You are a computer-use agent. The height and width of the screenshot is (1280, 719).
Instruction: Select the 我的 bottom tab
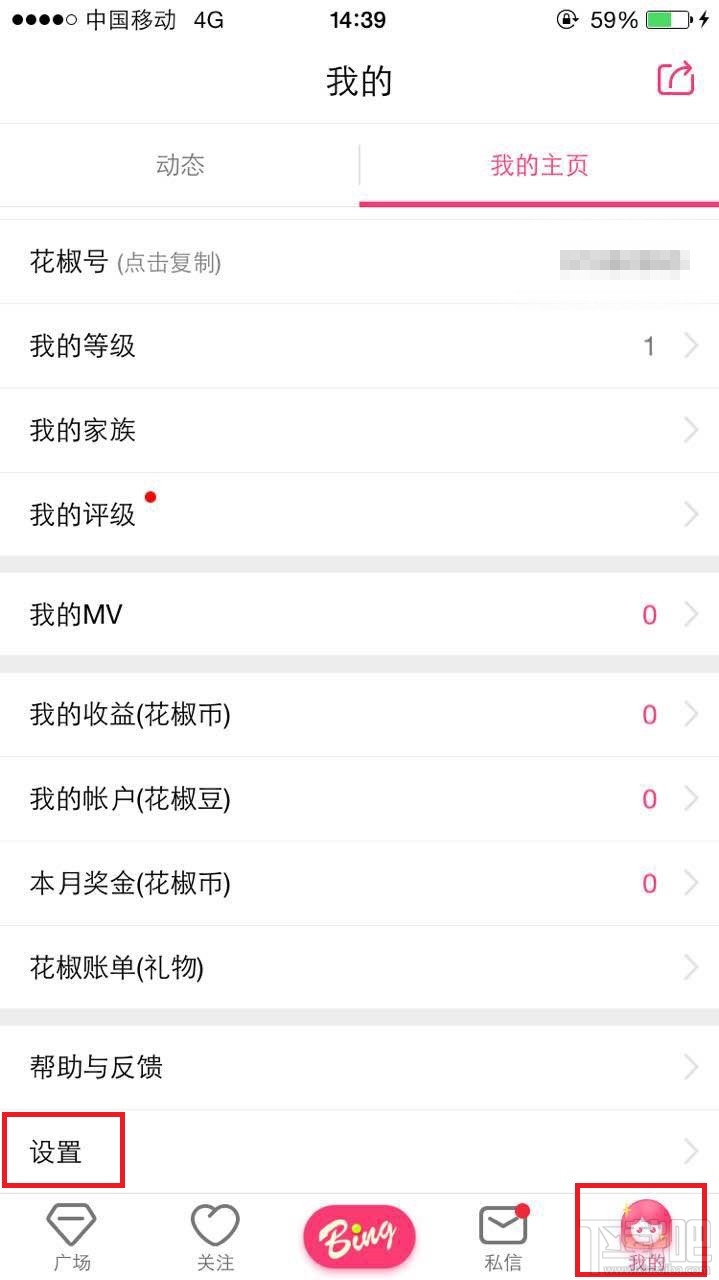tap(646, 1237)
